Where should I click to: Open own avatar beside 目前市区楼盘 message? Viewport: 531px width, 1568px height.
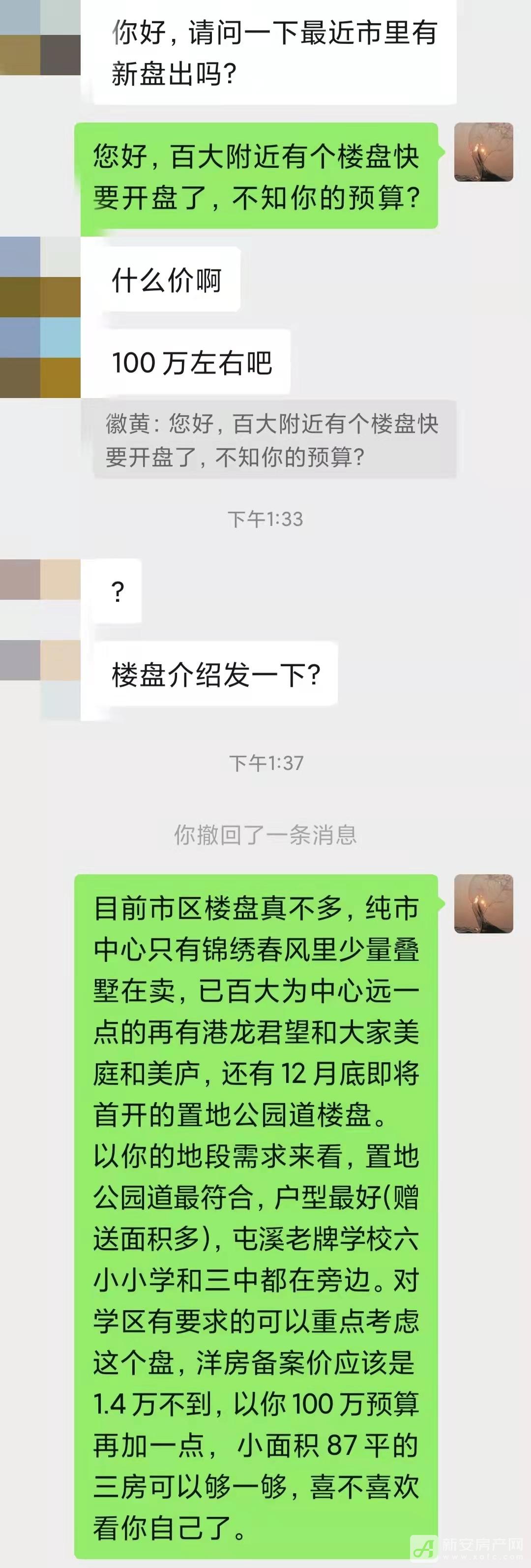point(484,904)
